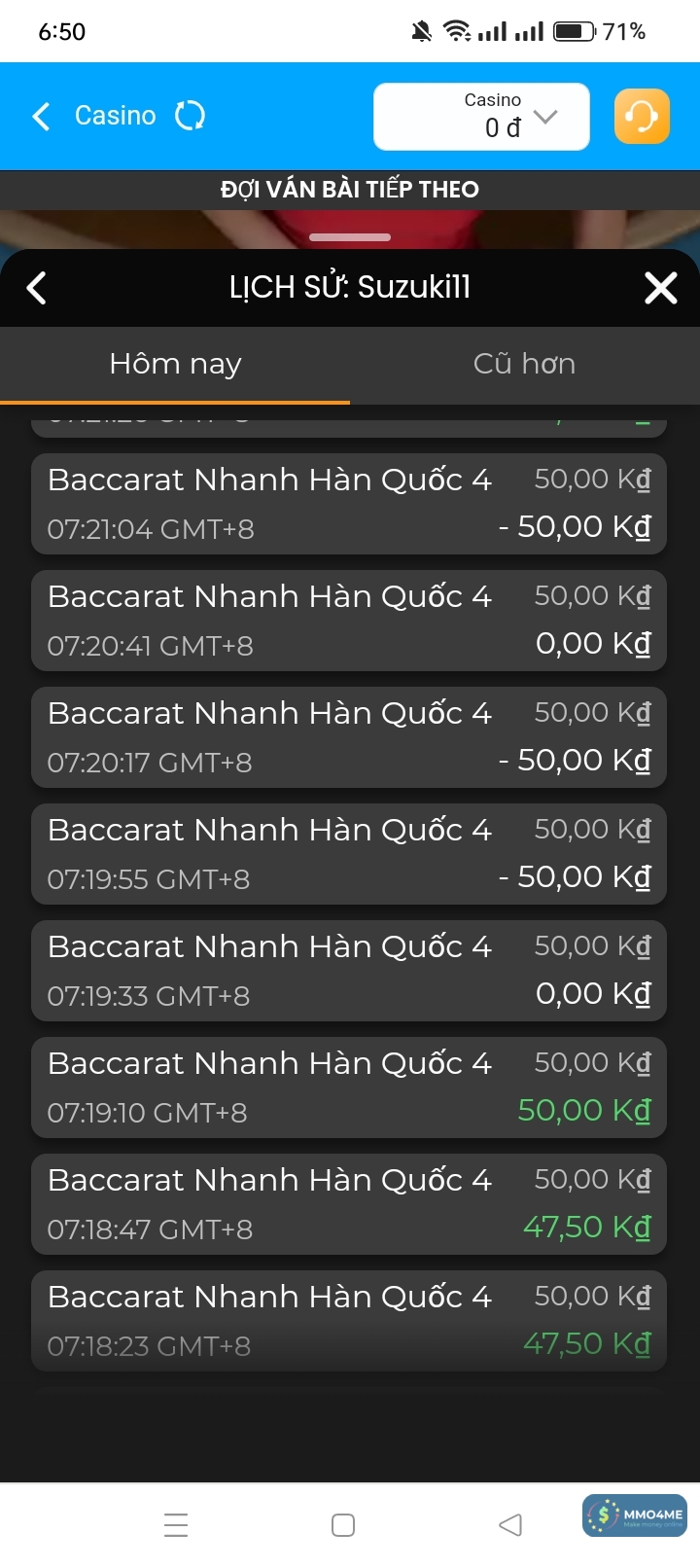Show details for the 07:18:47 bet
This screenshot has width=700, height=1568.
point(349,1204)
